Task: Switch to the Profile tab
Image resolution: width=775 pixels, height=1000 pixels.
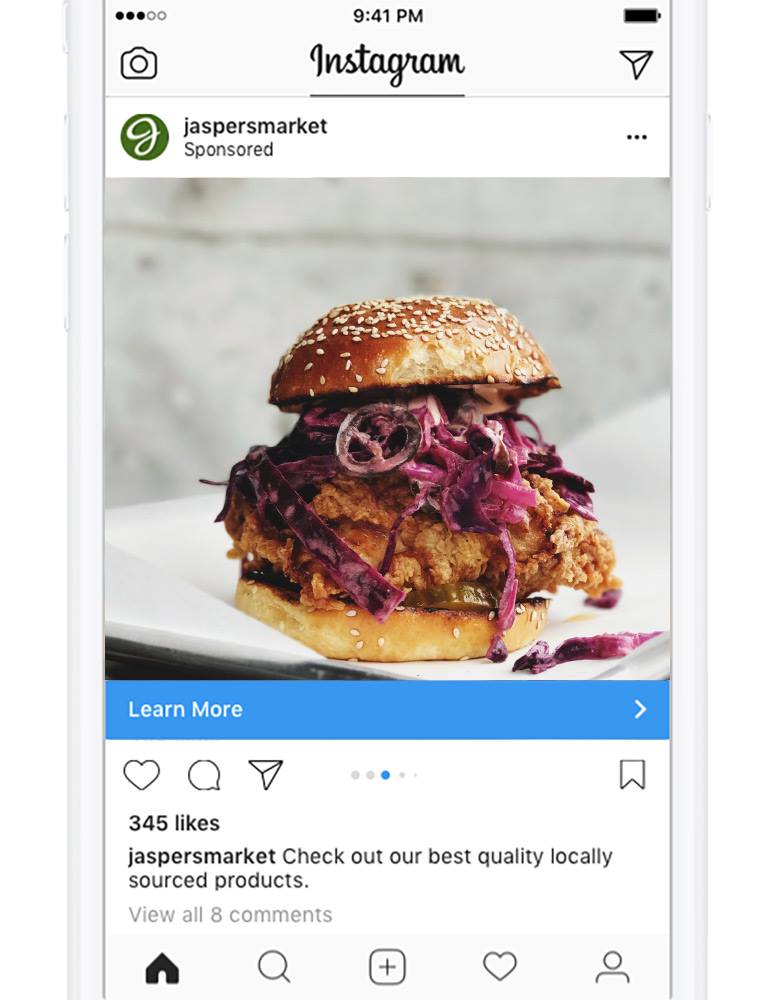Action: point(612,967)
